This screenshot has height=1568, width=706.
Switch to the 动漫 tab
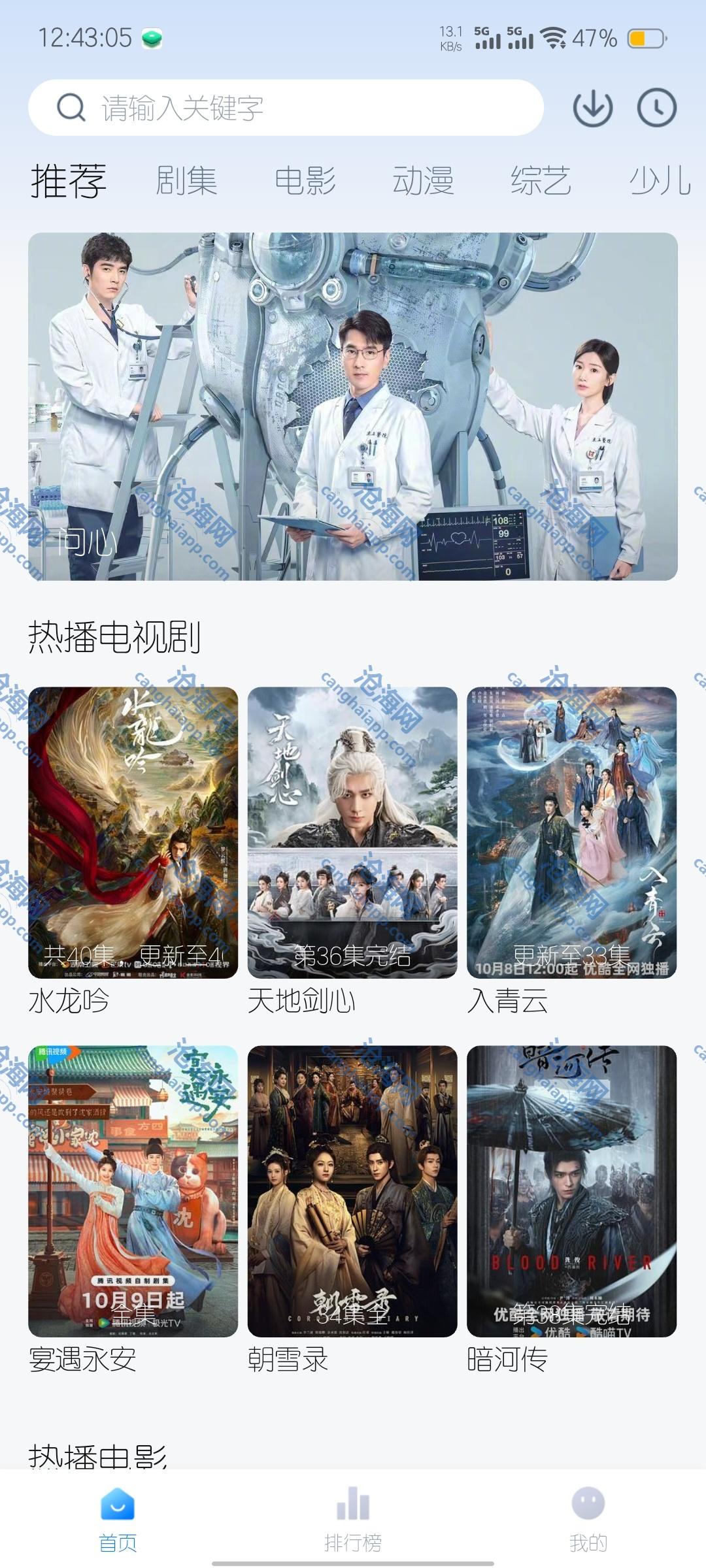(423, 181)
